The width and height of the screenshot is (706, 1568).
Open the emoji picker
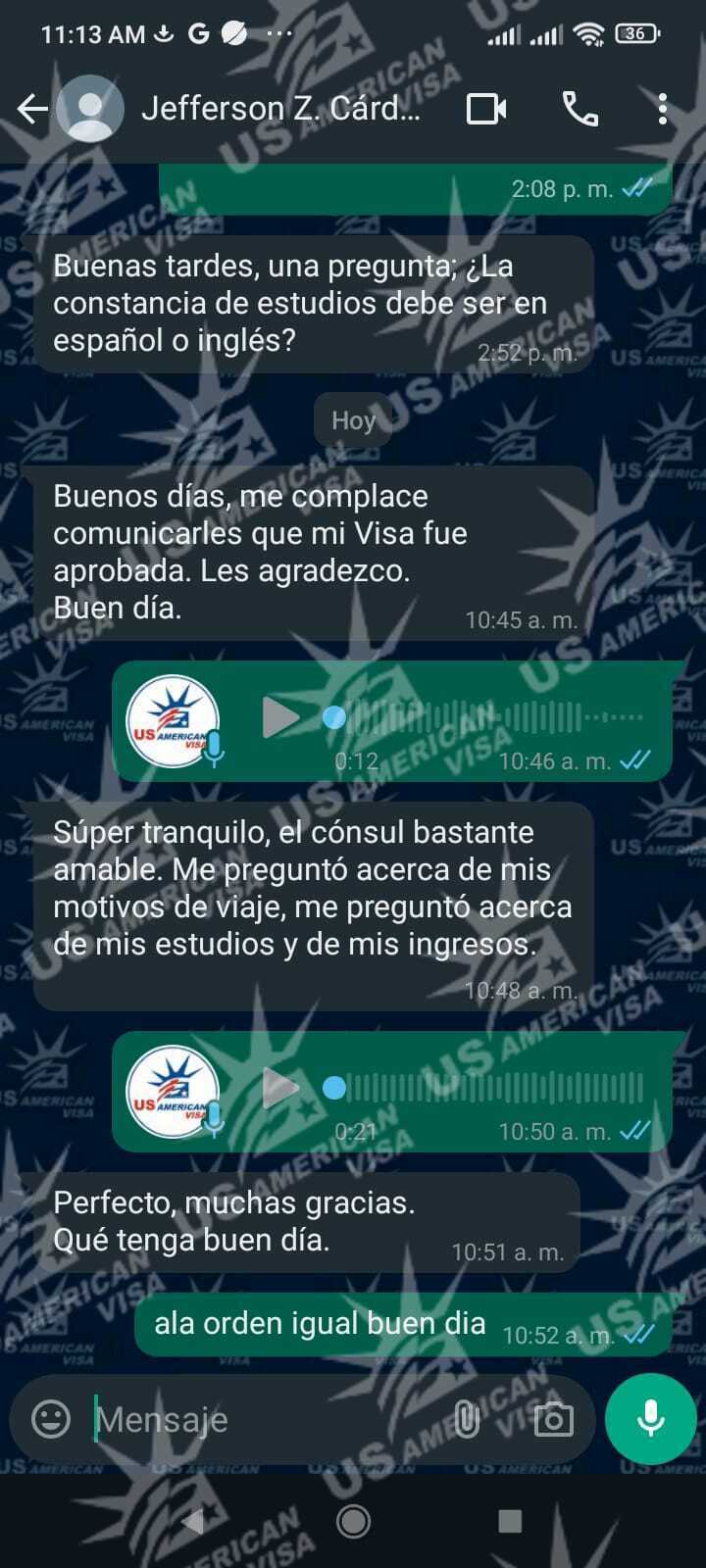click(51, 1418)
